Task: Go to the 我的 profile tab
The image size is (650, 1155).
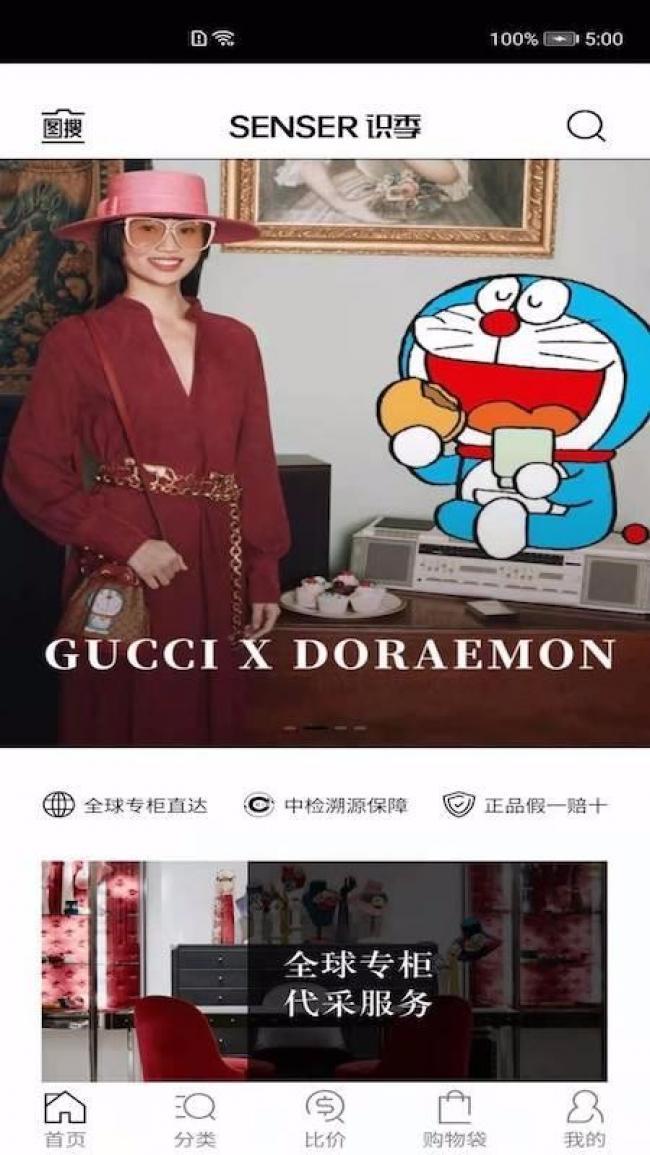Action: tap(584, 1118)
